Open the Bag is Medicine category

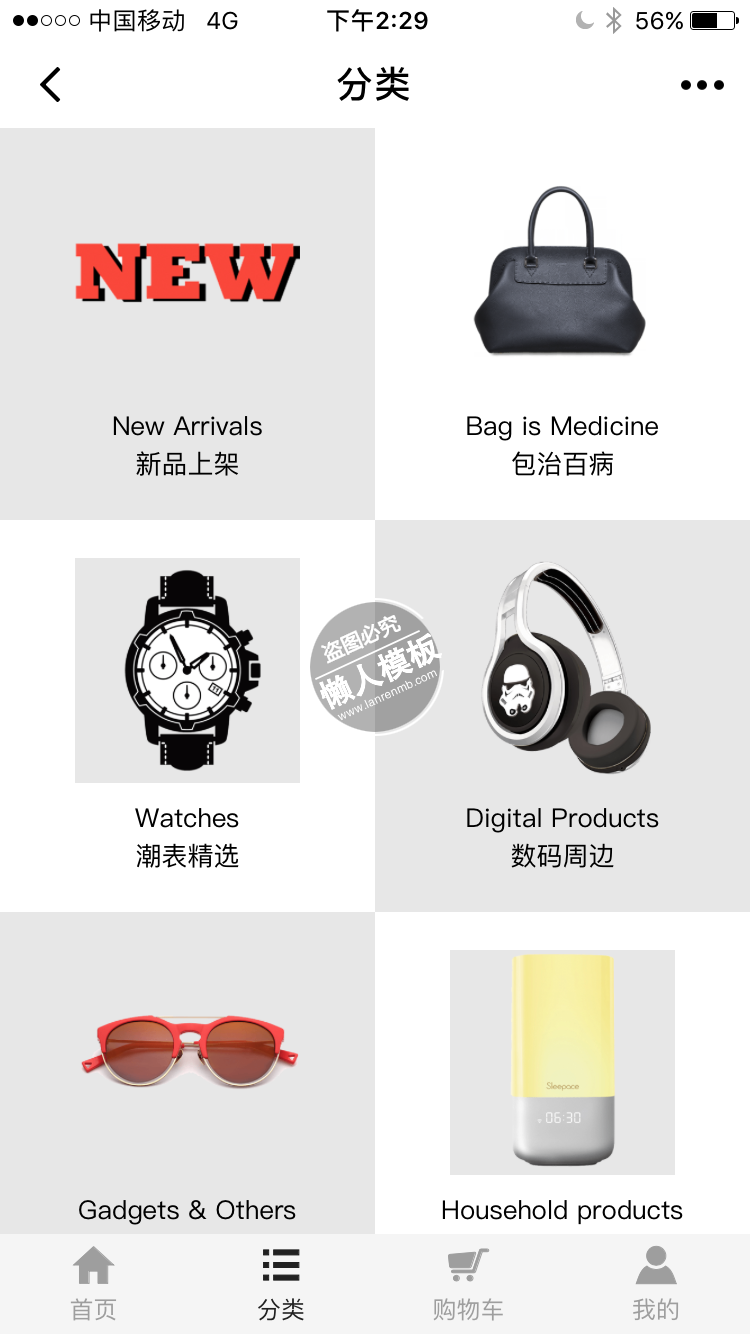coord(562,322)
